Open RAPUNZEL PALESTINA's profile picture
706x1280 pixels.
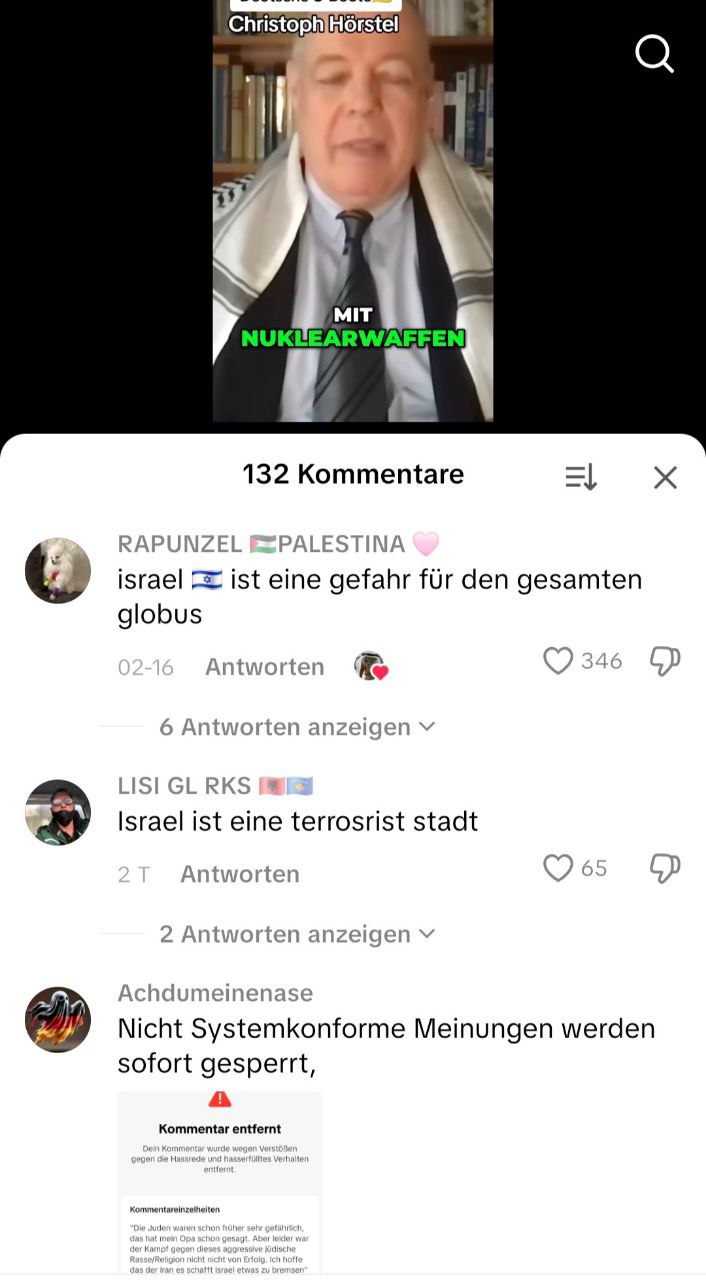point(58,570)
